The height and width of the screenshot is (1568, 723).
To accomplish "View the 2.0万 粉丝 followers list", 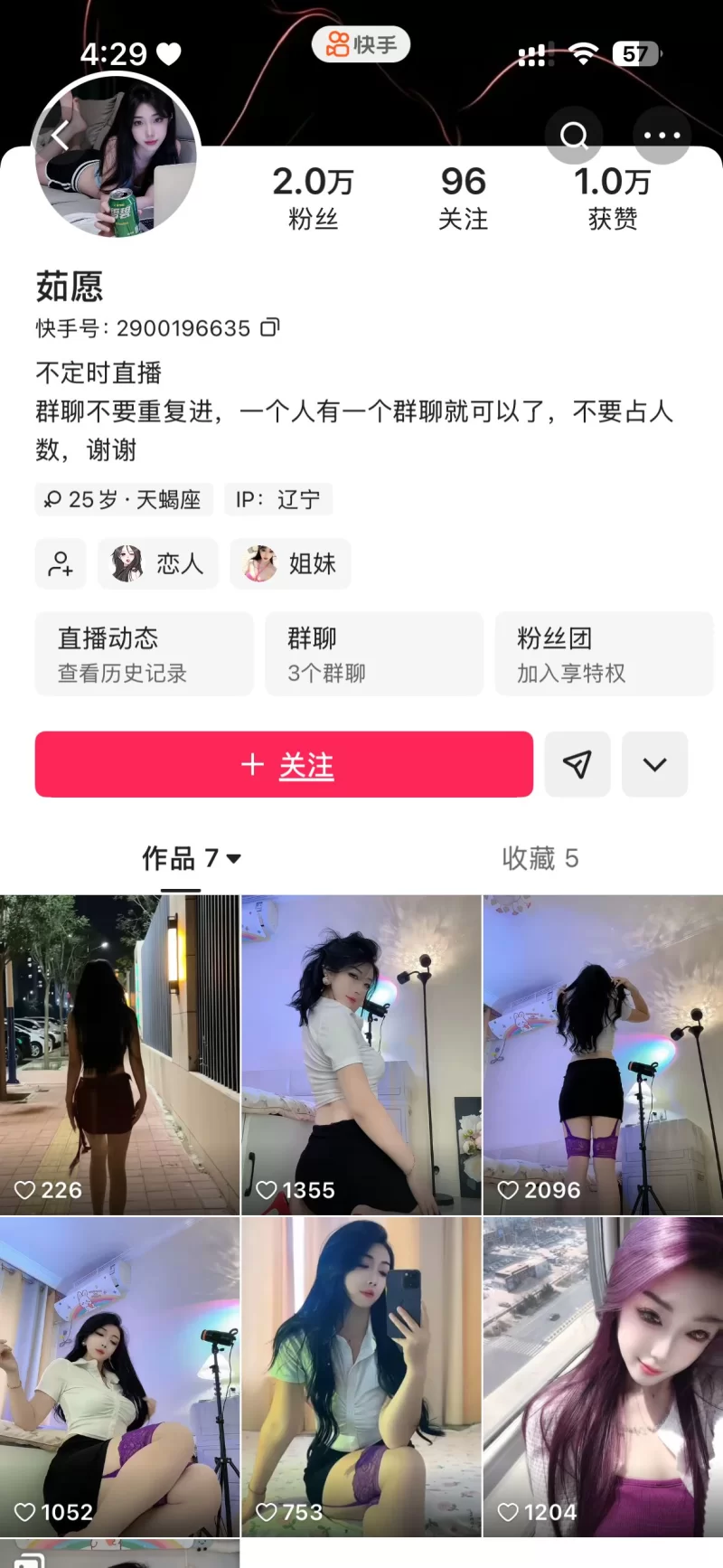I will point(313,197).
